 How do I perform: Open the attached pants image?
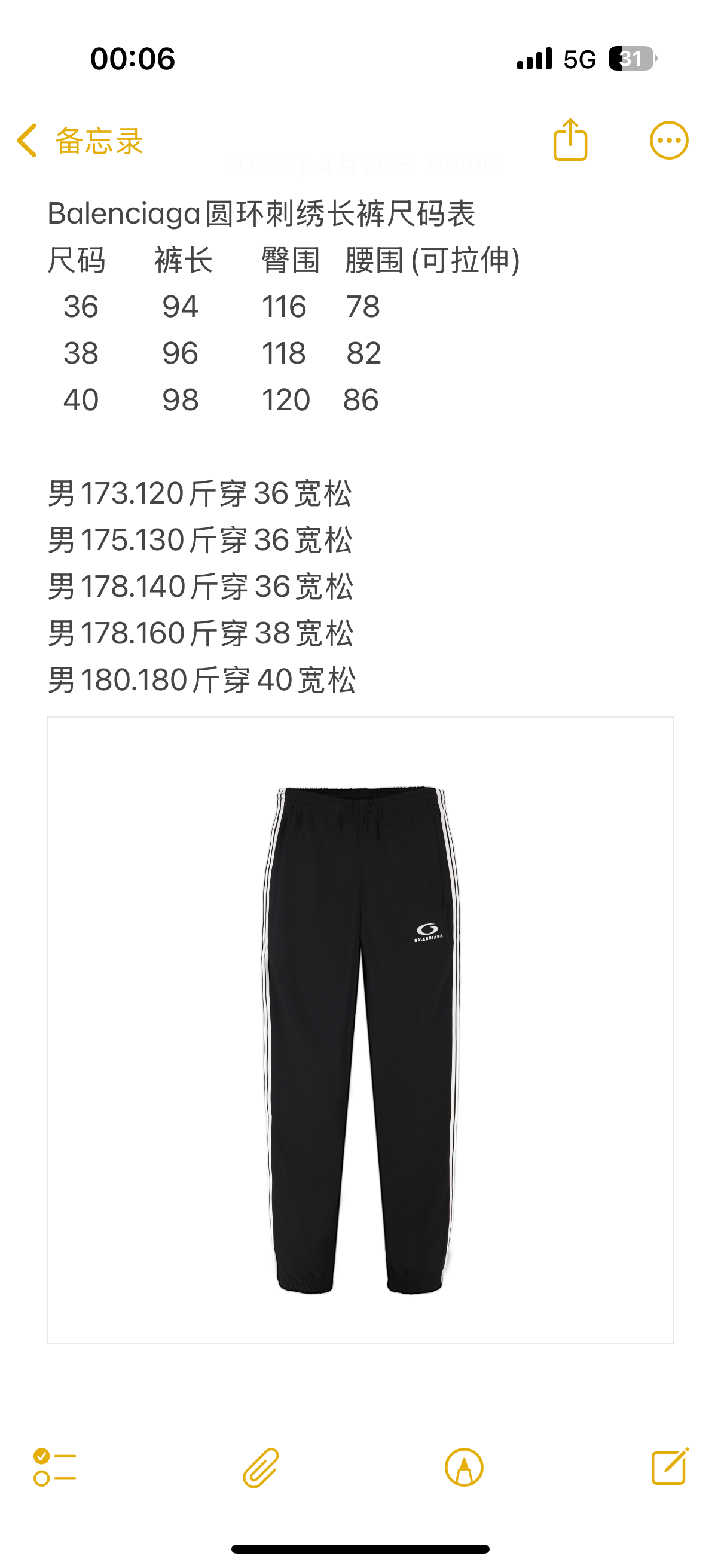(x=360, y=1030)
